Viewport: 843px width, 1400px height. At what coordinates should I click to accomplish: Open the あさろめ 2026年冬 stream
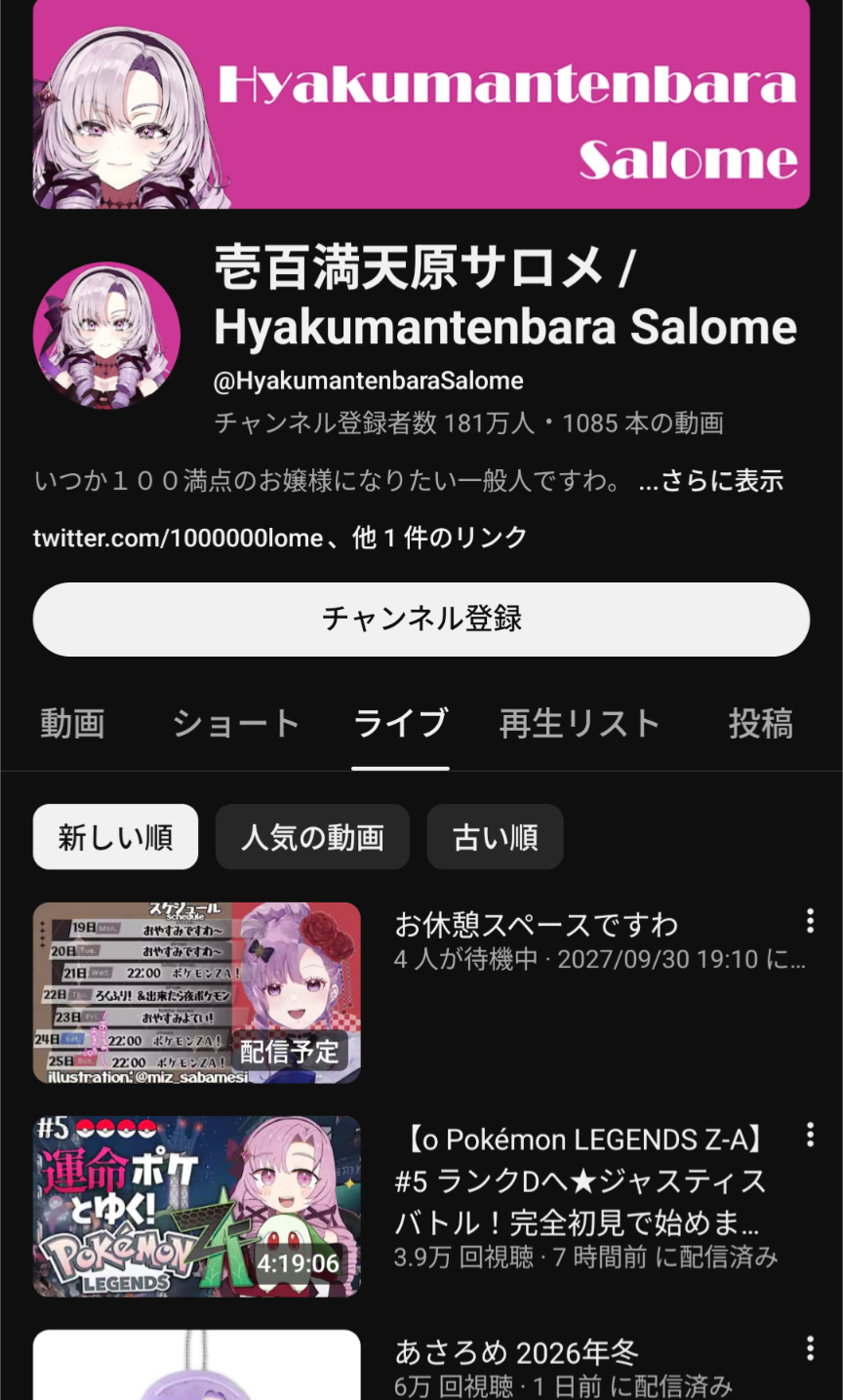(517, 1352)
